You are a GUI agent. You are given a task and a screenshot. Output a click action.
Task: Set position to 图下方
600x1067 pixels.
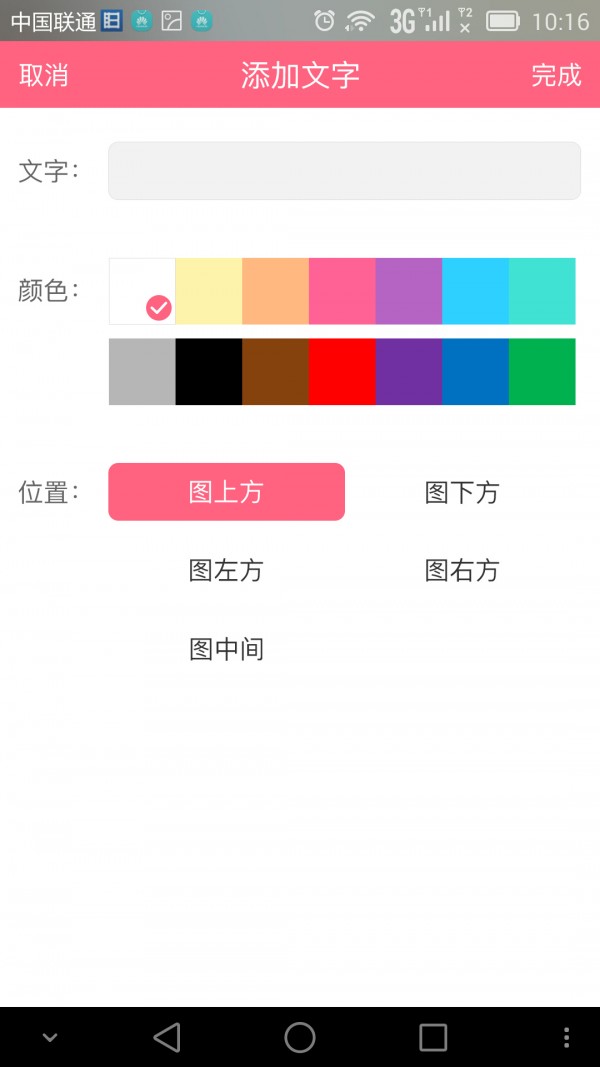[462, 492]
